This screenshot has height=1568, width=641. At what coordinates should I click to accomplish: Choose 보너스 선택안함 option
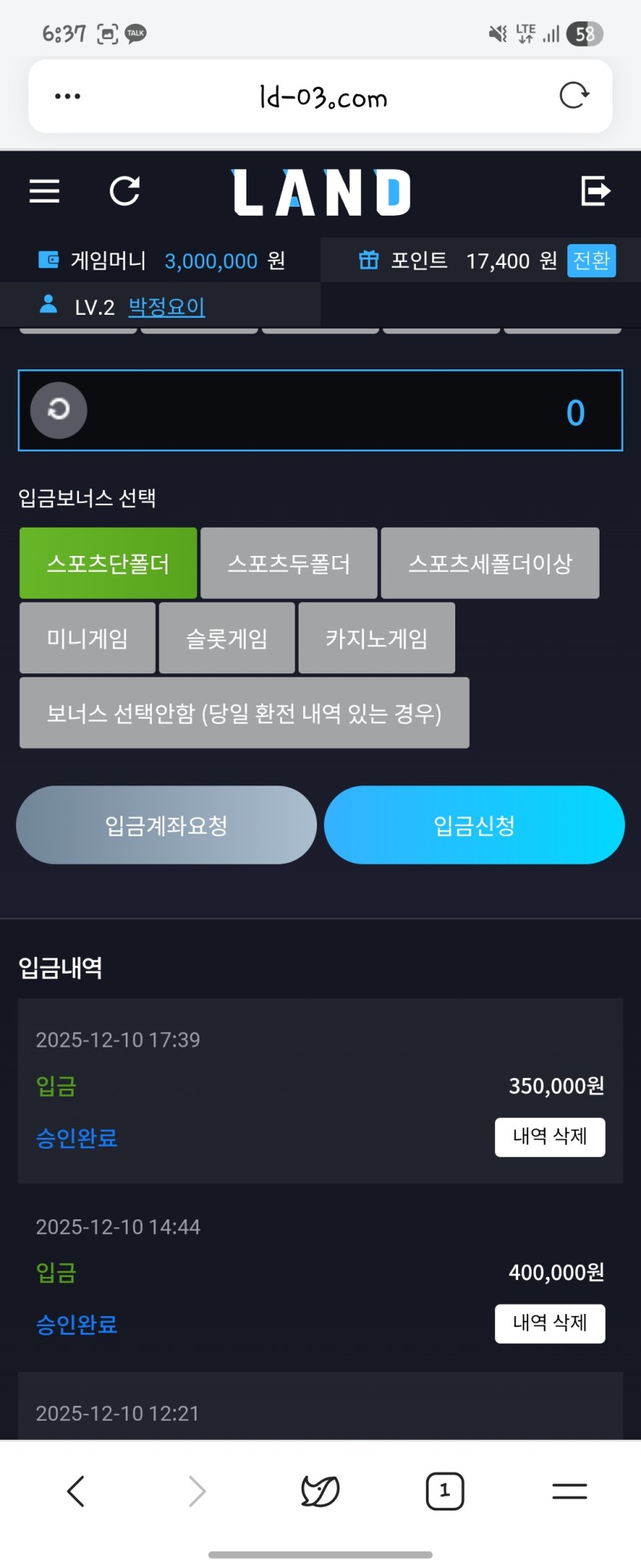(244, 713)
